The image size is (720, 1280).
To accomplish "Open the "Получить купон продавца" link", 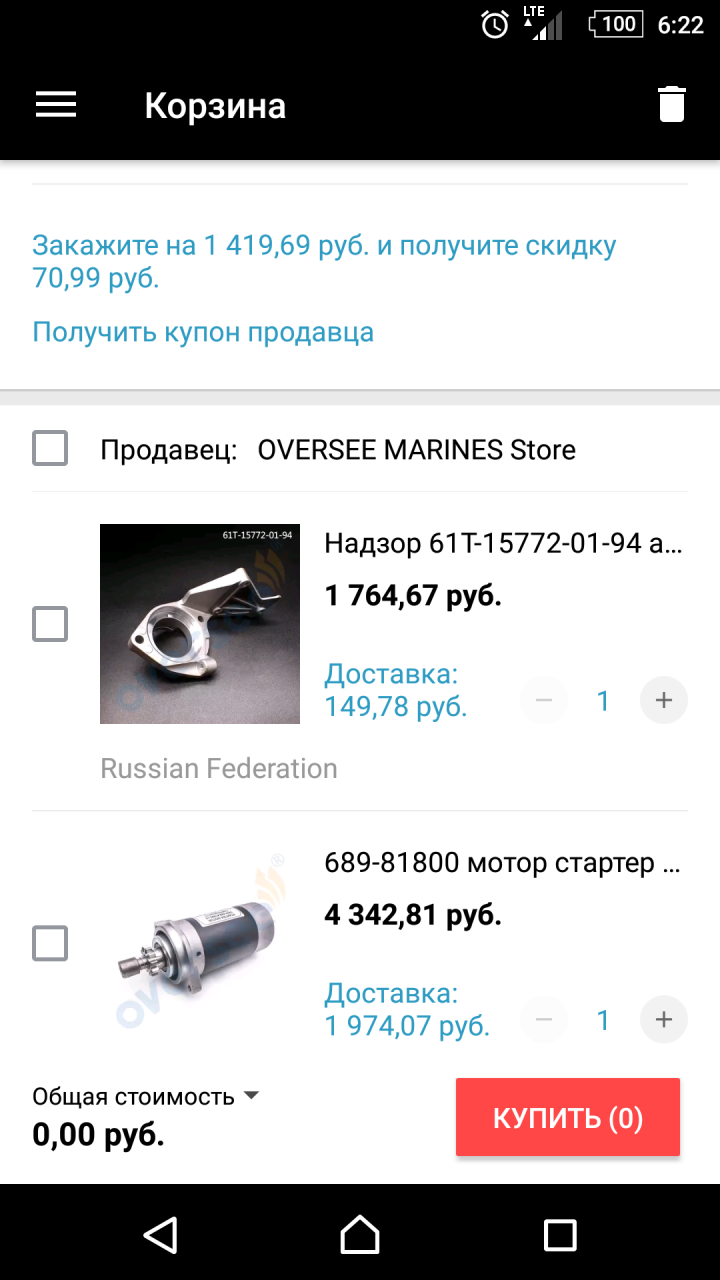I will click(203, 332).
